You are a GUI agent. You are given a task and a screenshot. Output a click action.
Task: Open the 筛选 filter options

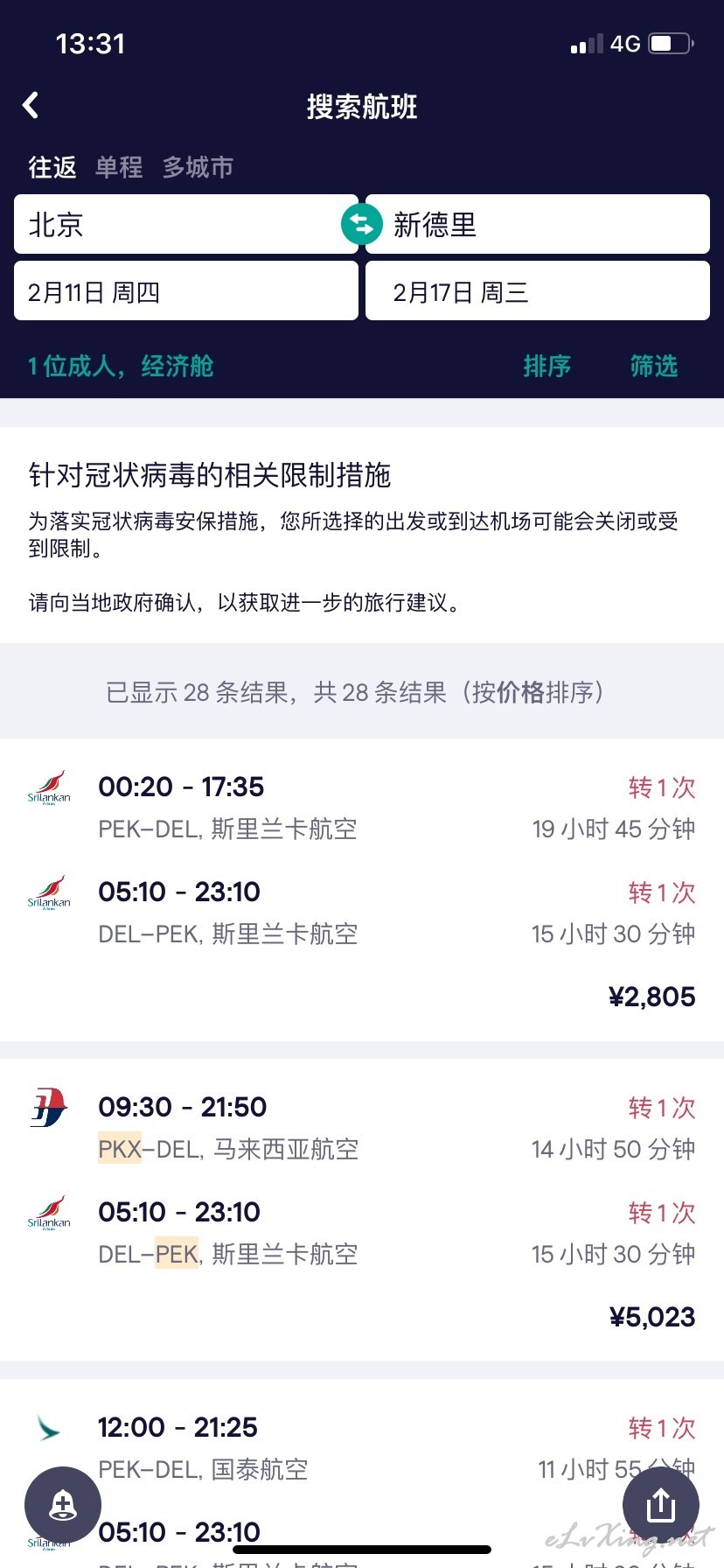654,366
